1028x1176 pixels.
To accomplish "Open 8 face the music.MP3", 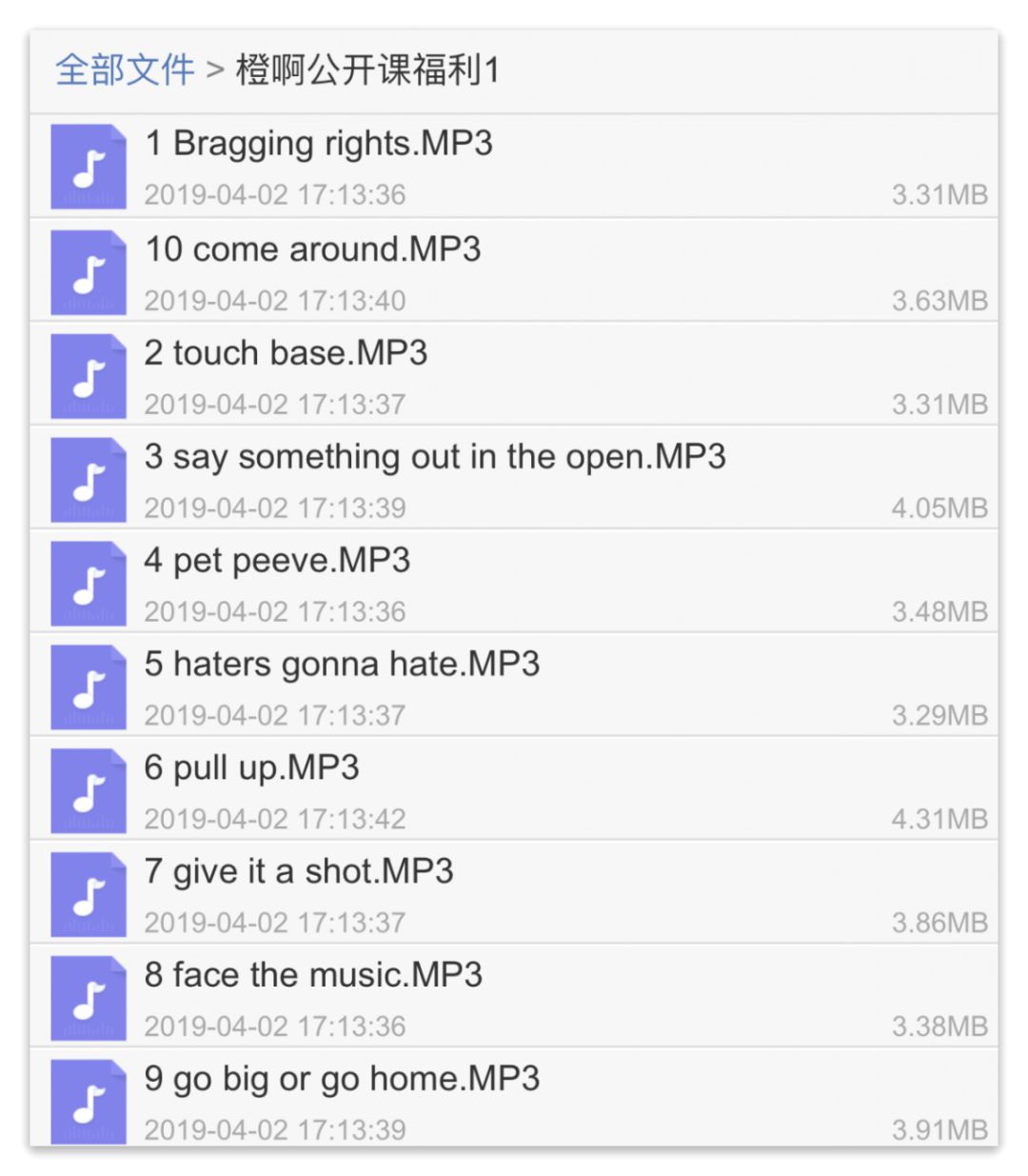I will point(313,976).
